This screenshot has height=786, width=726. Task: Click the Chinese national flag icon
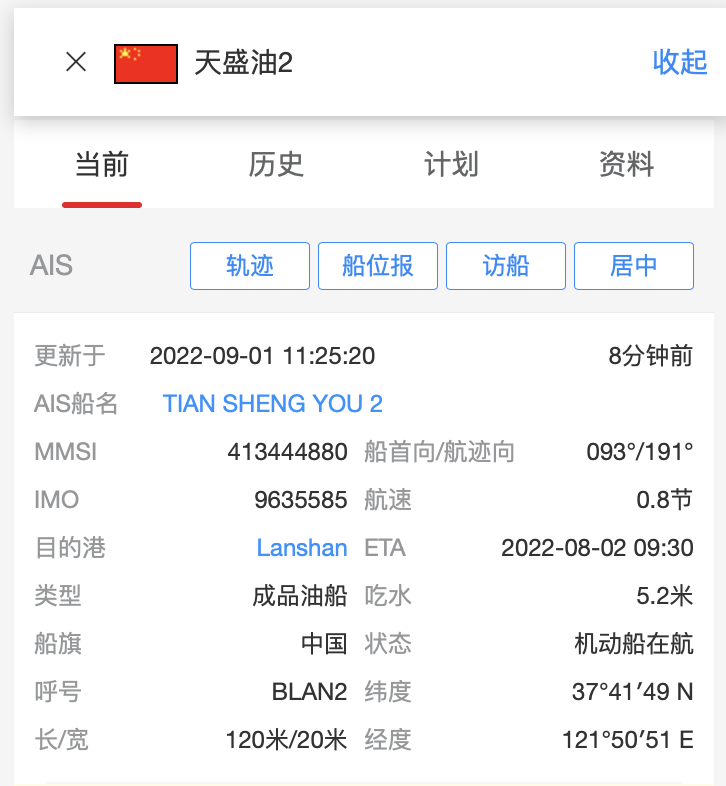click(x=145, y=61)
